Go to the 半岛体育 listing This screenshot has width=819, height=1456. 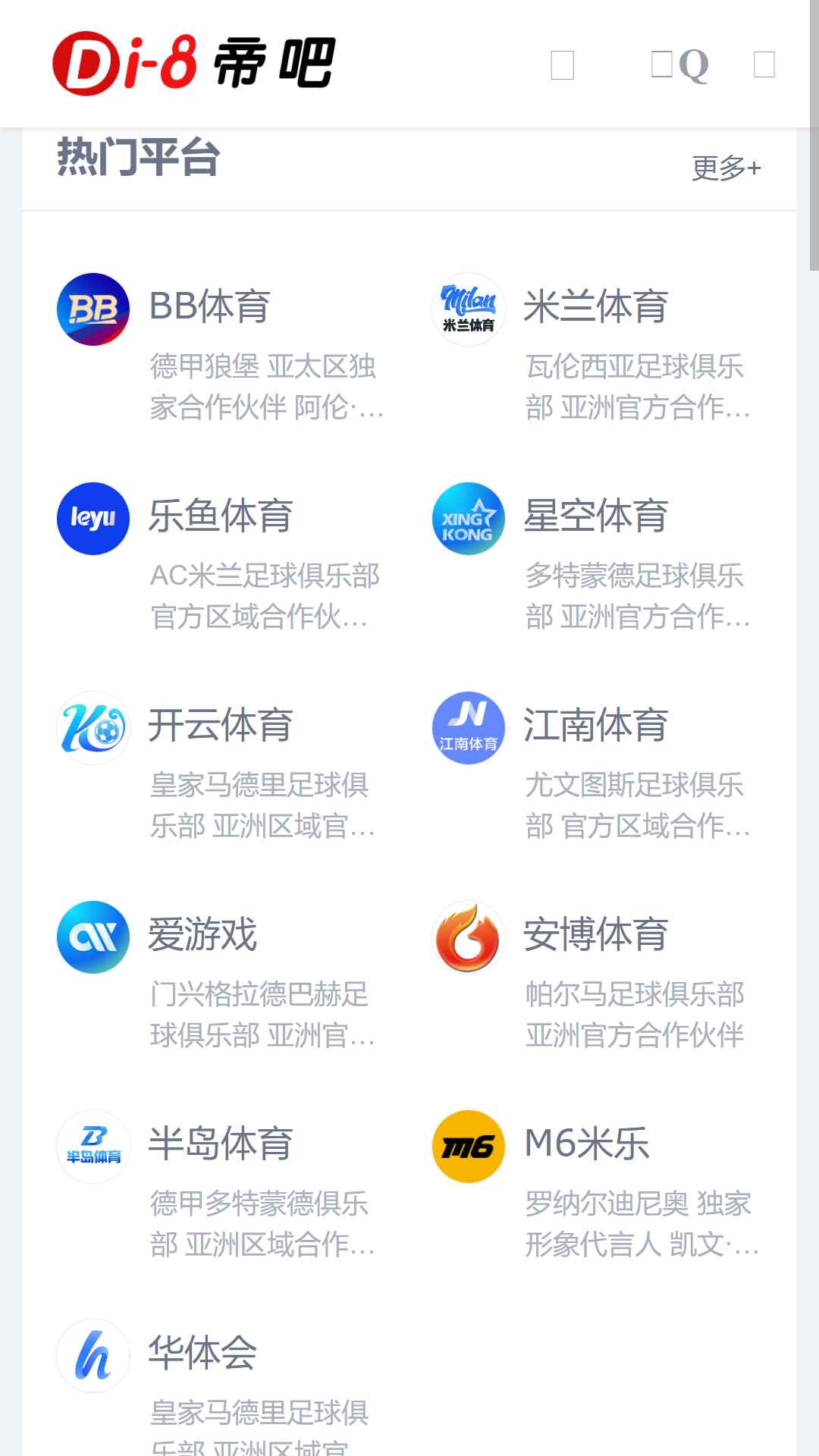click(221, 1185)
